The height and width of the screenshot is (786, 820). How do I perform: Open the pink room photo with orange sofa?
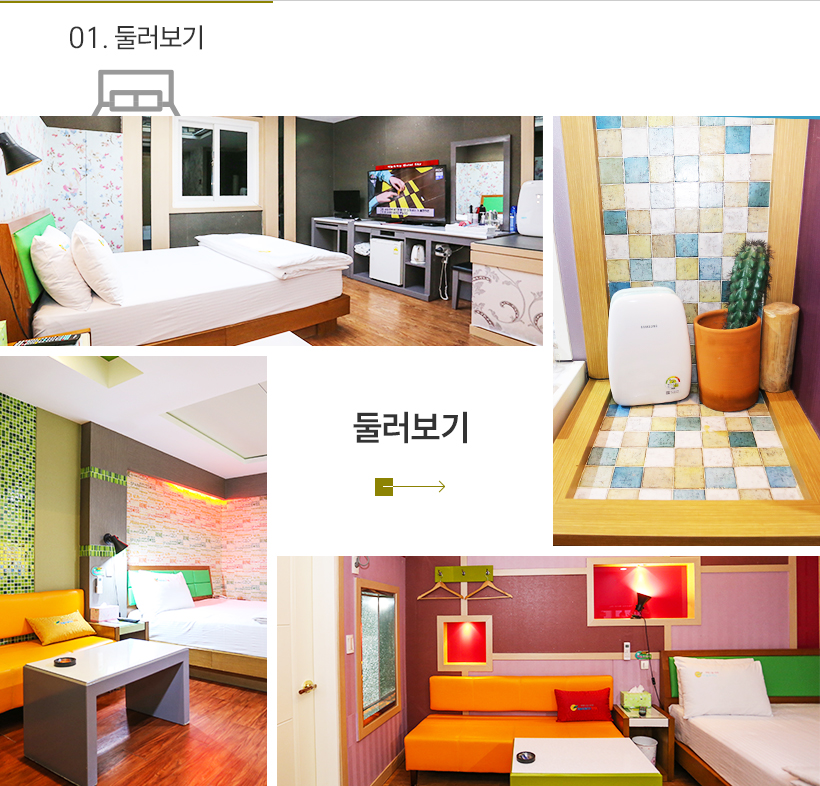[x=548, y=670]
